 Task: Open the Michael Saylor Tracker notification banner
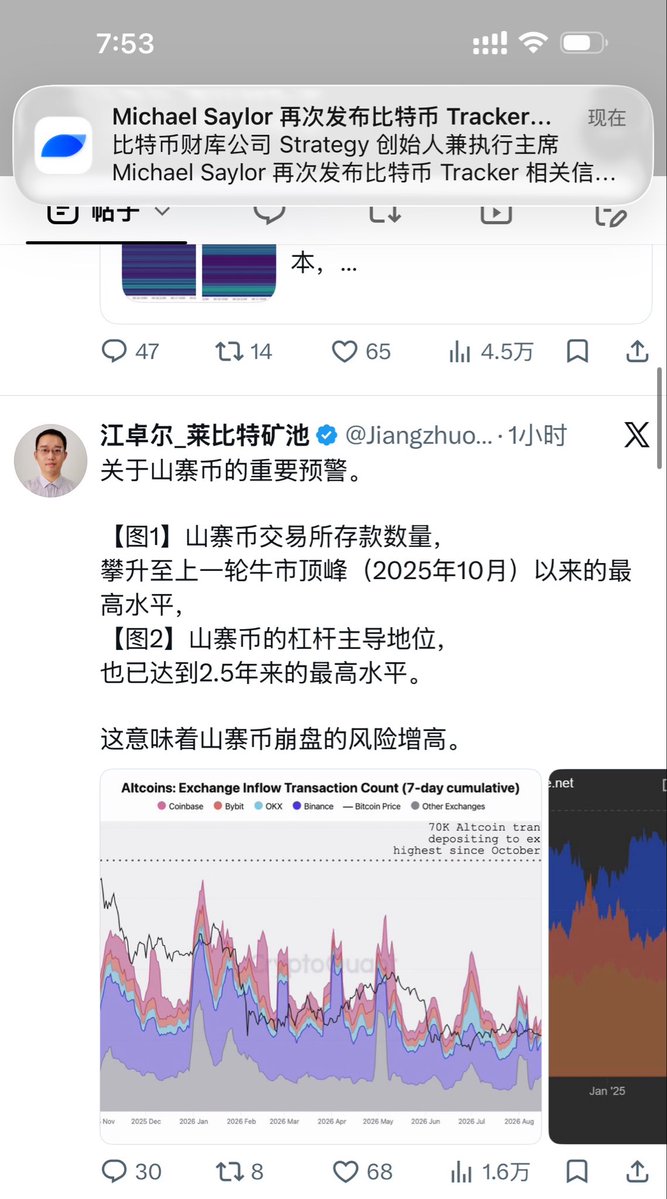(x=334, y=145)
